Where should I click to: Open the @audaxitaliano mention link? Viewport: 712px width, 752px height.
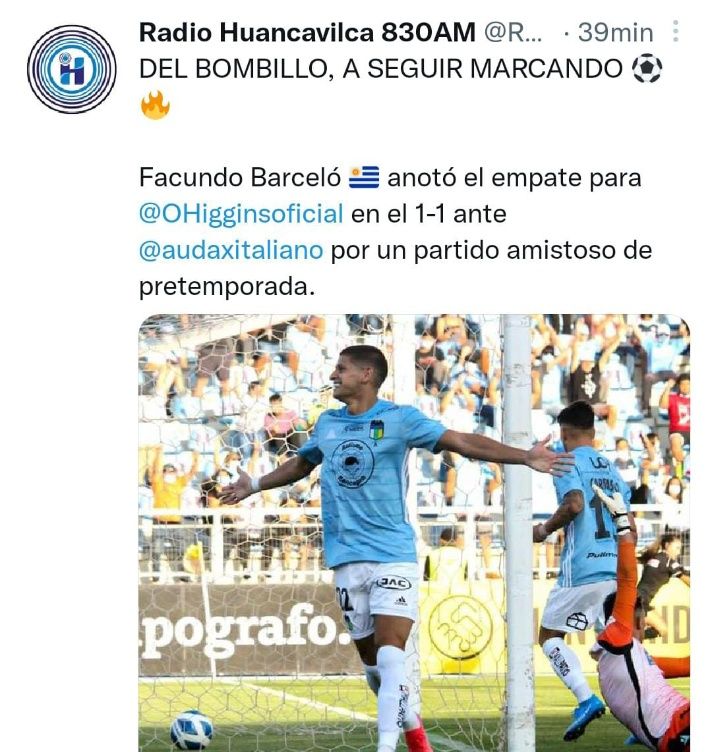click(231, 249)
